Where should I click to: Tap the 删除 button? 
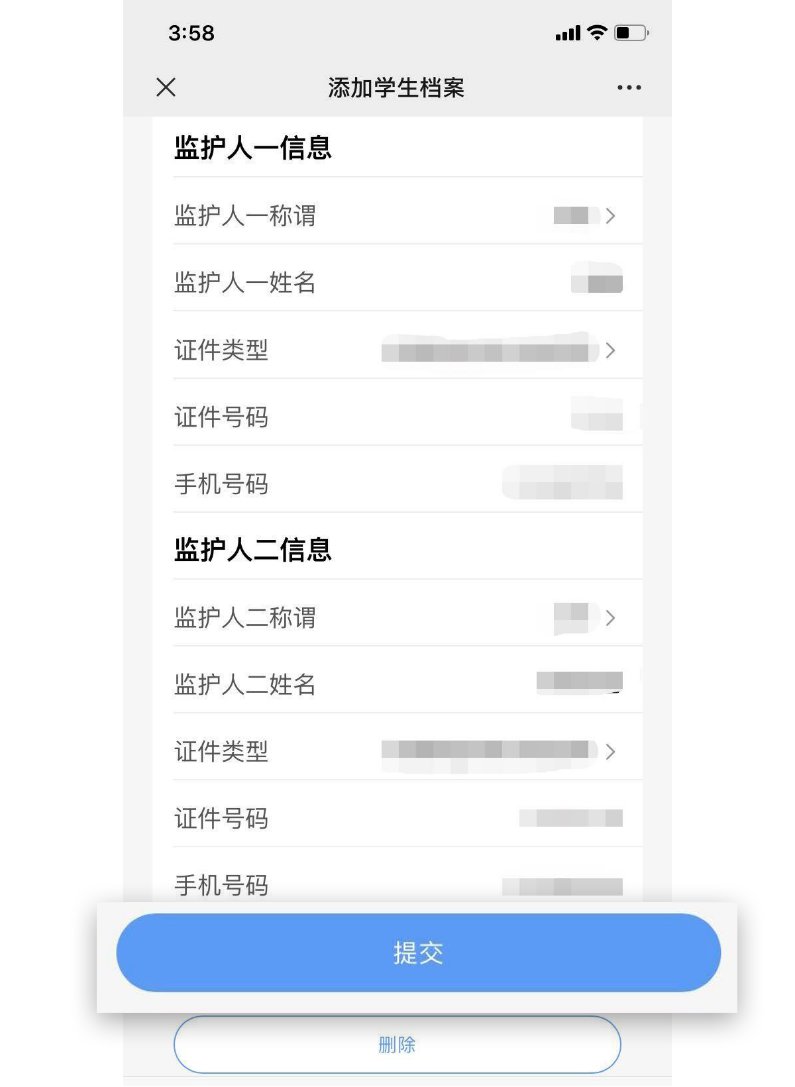click(397, 1045)
